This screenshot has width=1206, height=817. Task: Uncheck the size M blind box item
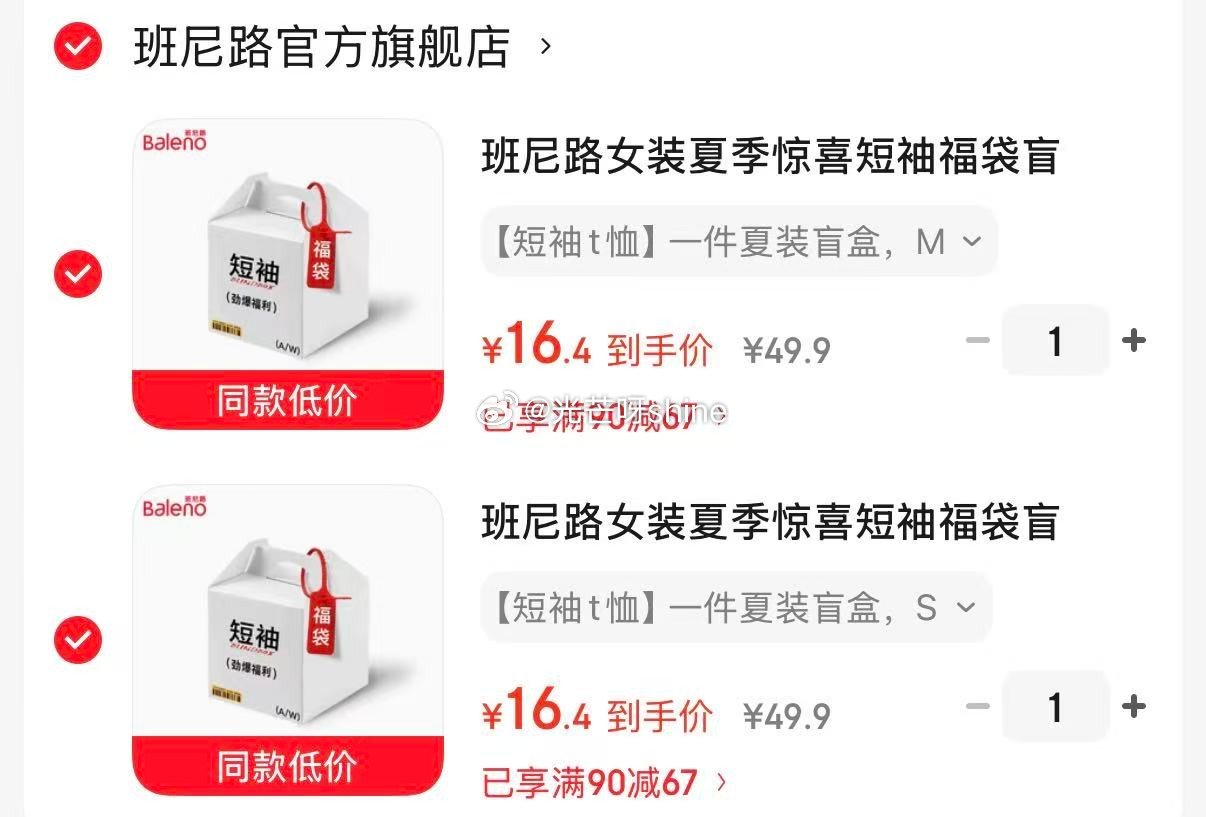78,274
